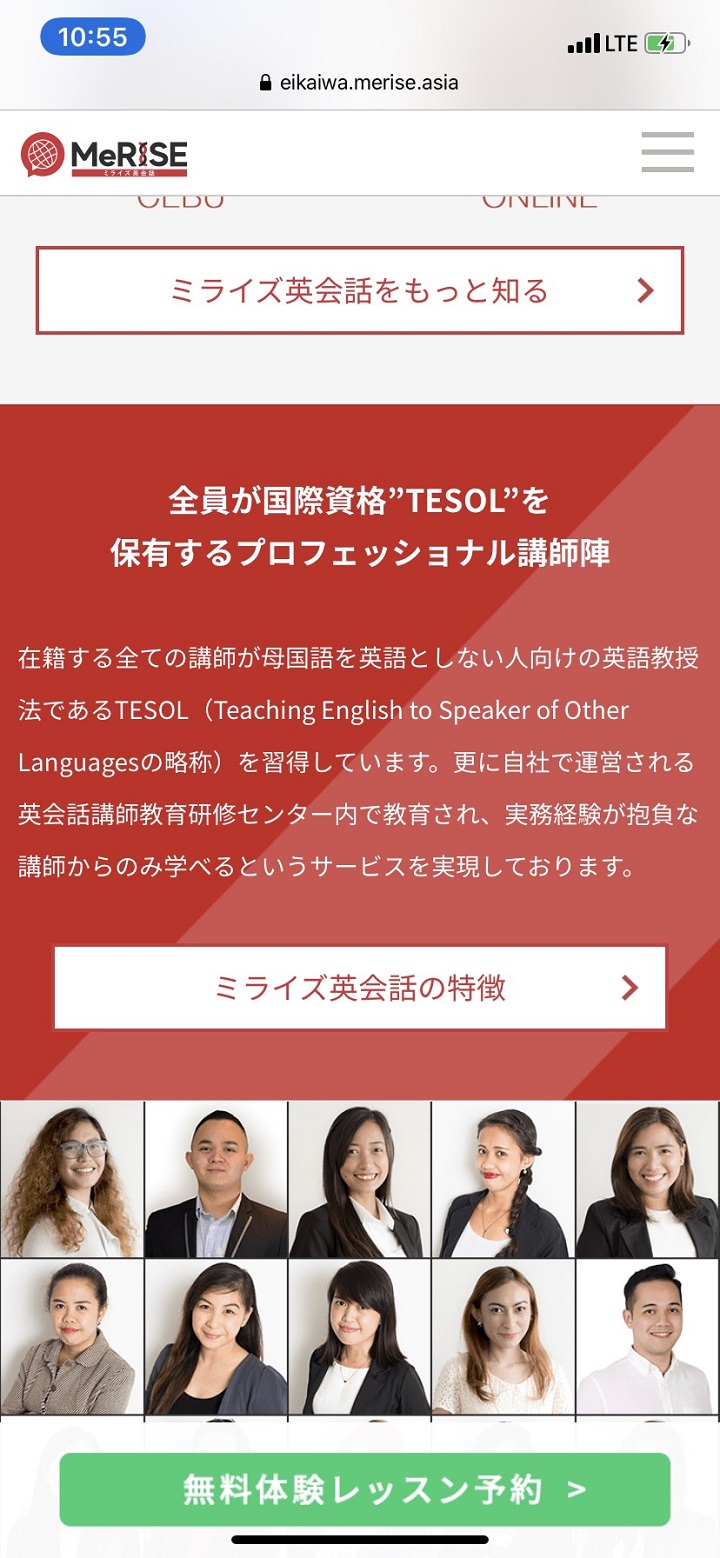Tap the MeRISE logo to go home
Screen dimensions: 720x1558
pos(104,155)
